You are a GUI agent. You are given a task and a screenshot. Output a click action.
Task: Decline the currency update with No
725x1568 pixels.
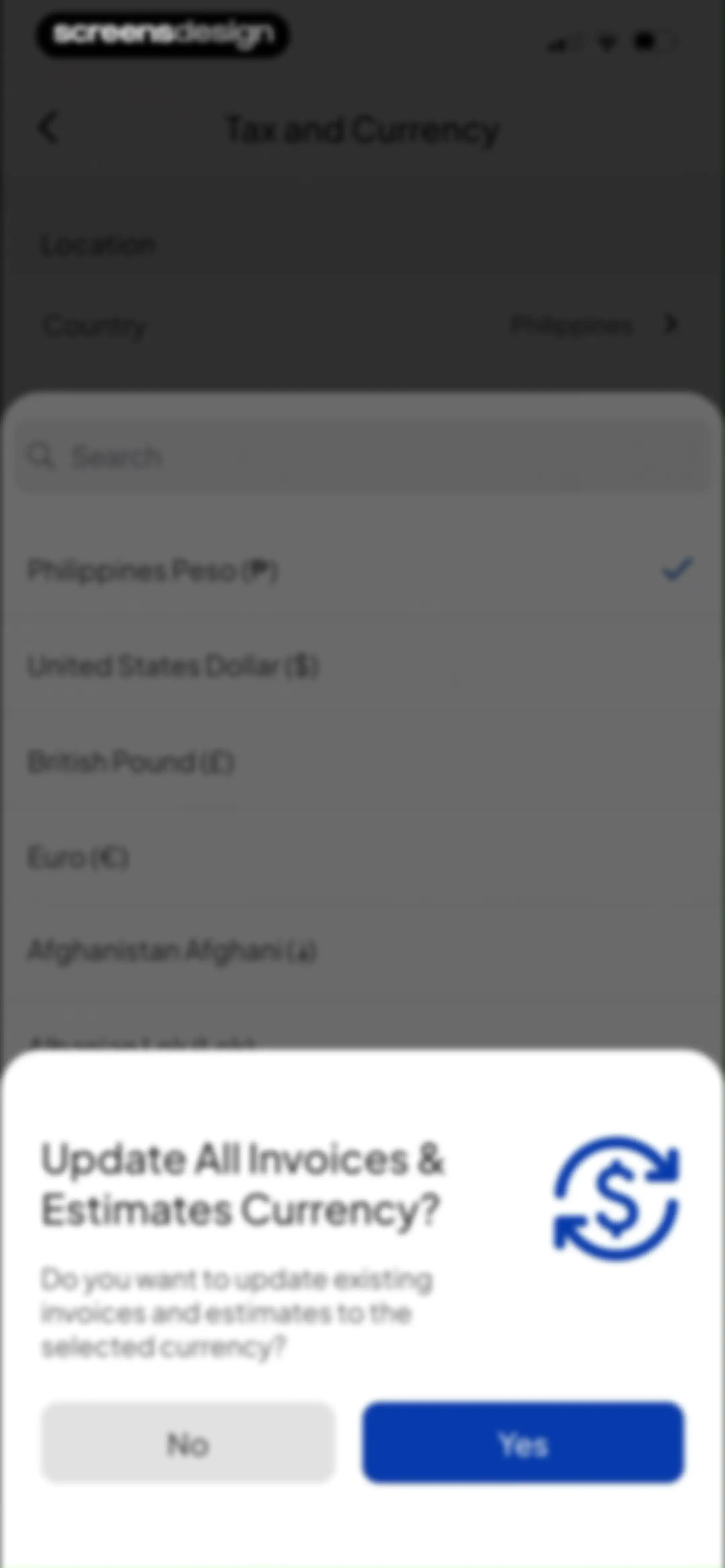(x=188, y=1443)
